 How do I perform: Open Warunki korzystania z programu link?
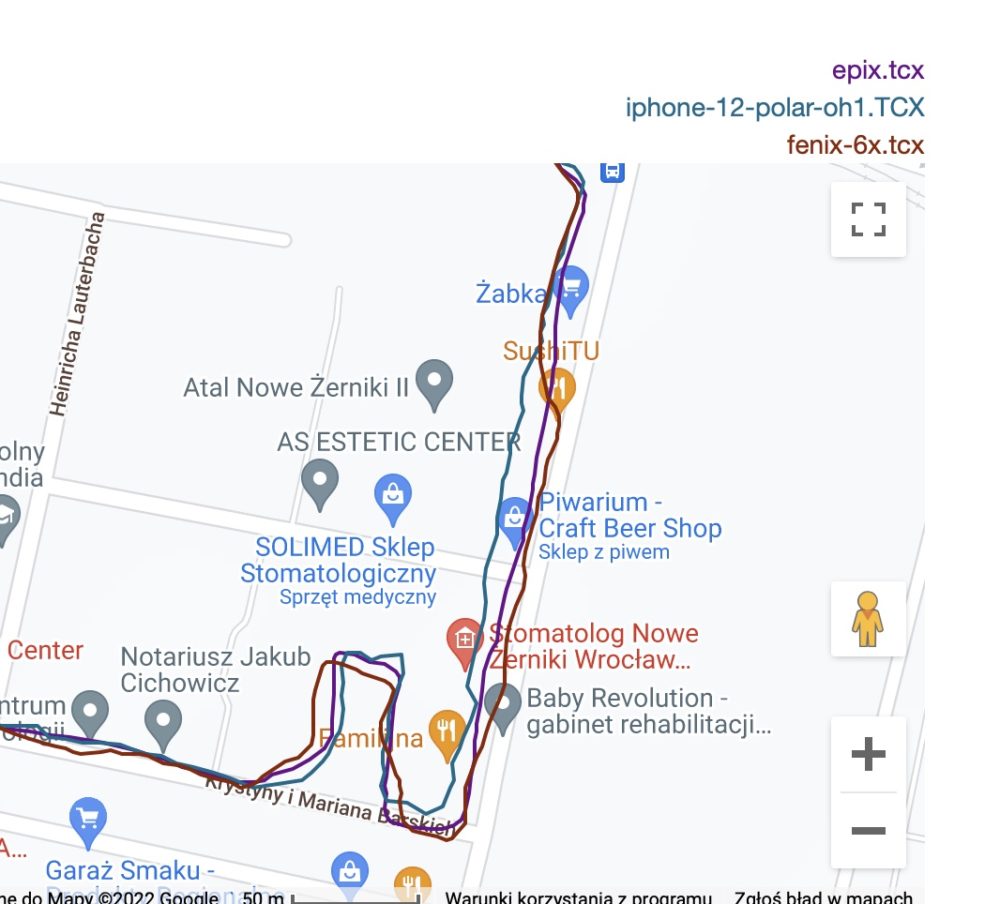[x=578, y=898]
